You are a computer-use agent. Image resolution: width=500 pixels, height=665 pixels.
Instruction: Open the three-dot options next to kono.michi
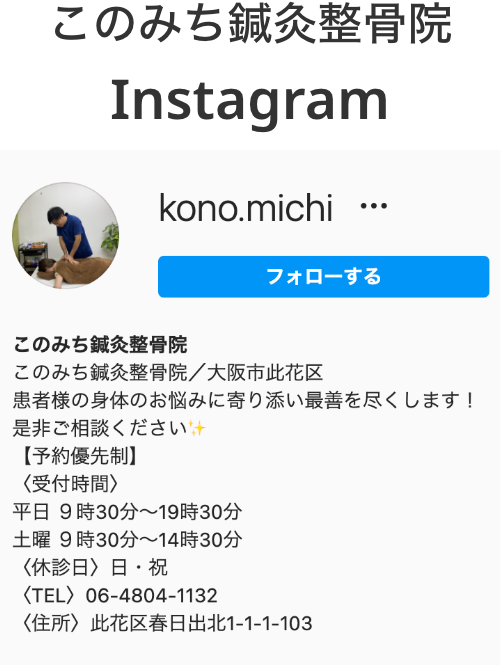tap(373, 206)
